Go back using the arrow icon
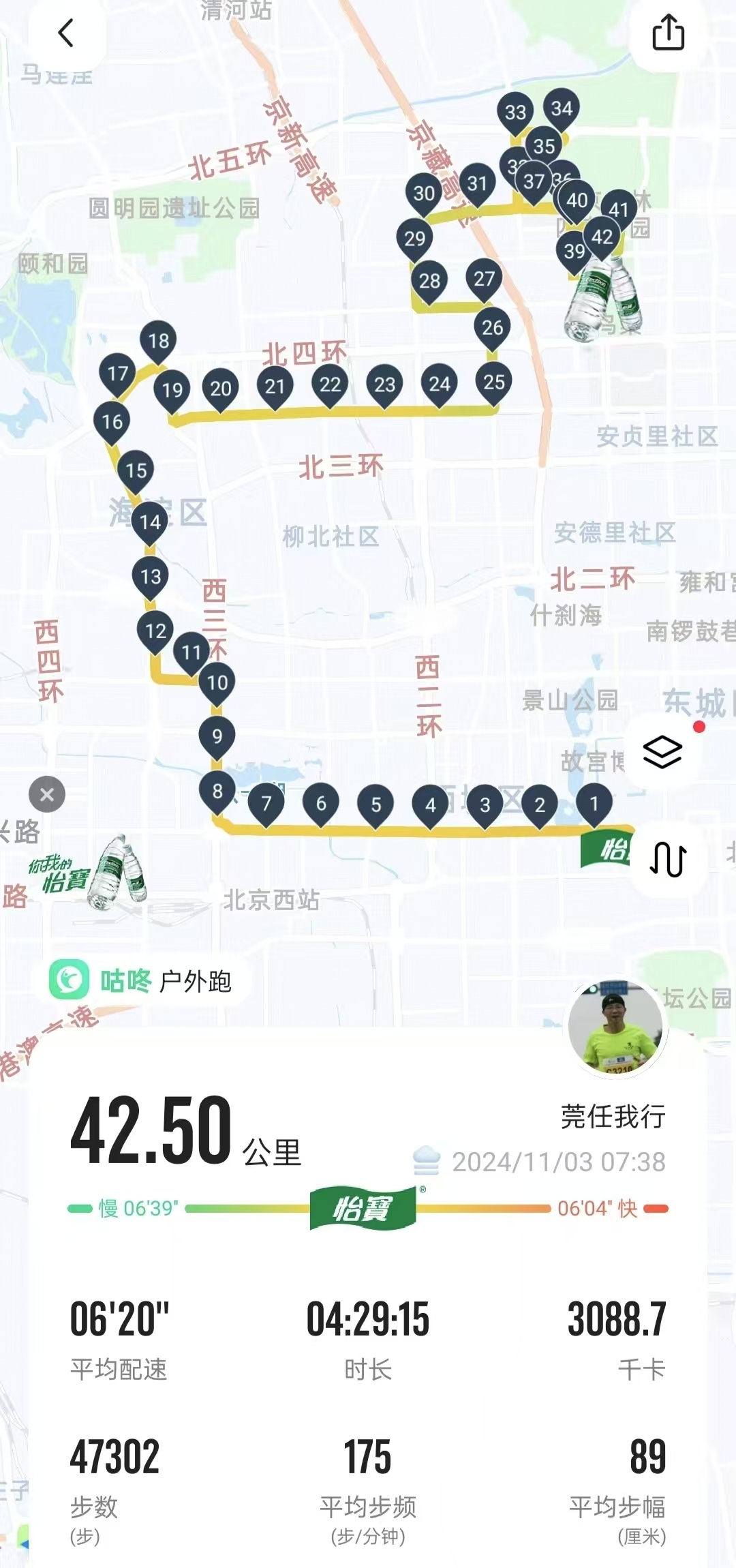The image size is (736, 1568). 65,33
